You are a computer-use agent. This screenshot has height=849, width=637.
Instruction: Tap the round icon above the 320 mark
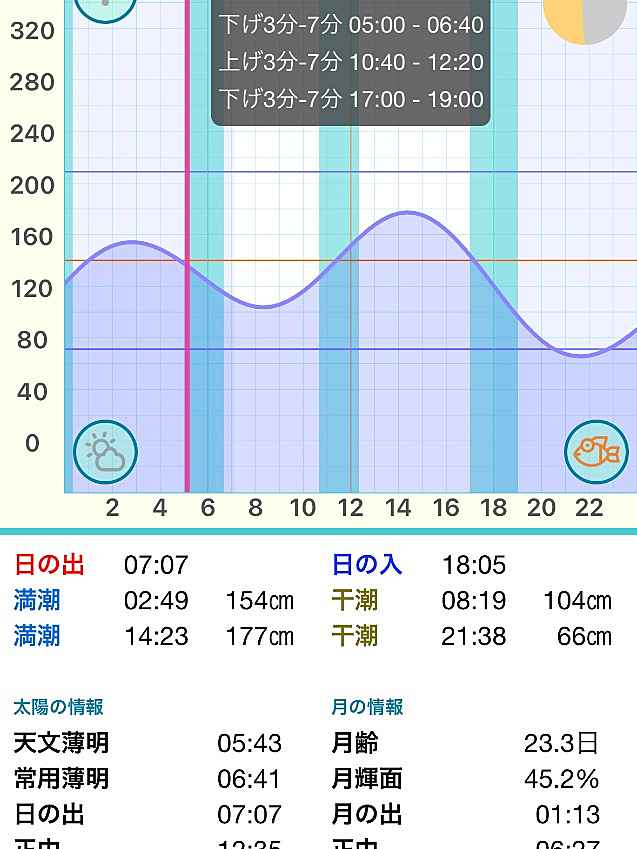click(105, 6)
